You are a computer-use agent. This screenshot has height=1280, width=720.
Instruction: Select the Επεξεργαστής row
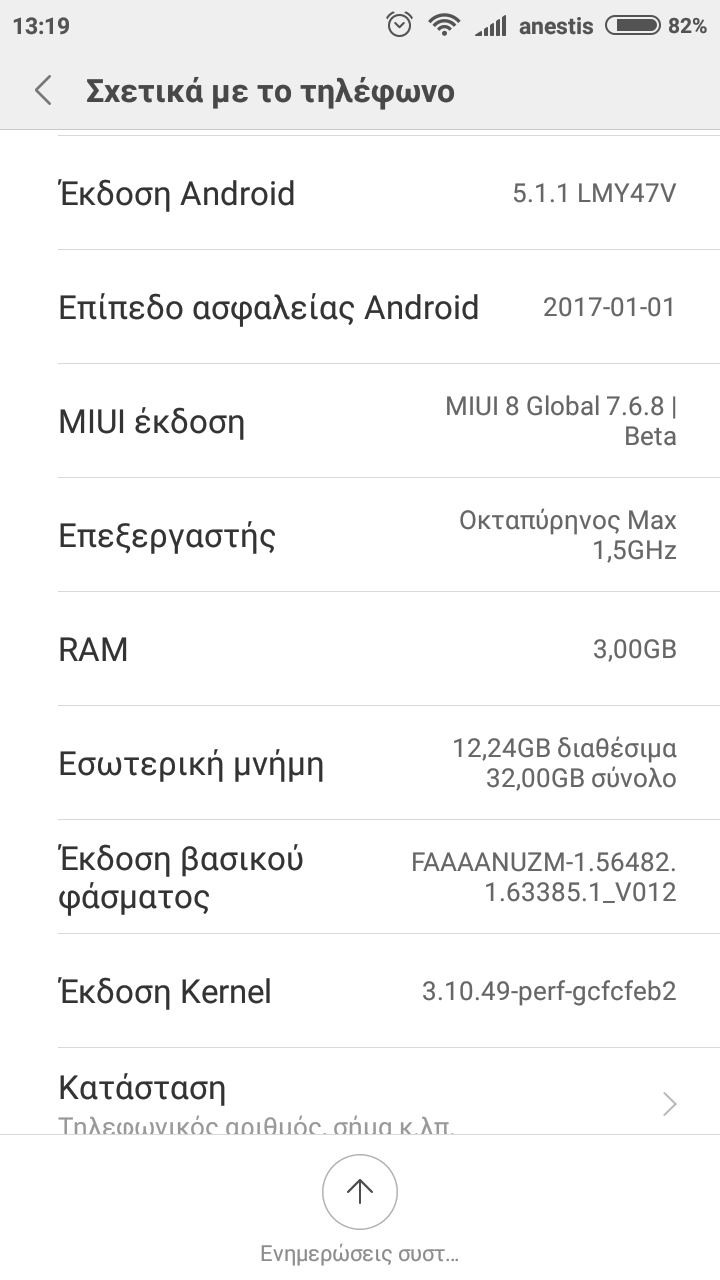360,535
